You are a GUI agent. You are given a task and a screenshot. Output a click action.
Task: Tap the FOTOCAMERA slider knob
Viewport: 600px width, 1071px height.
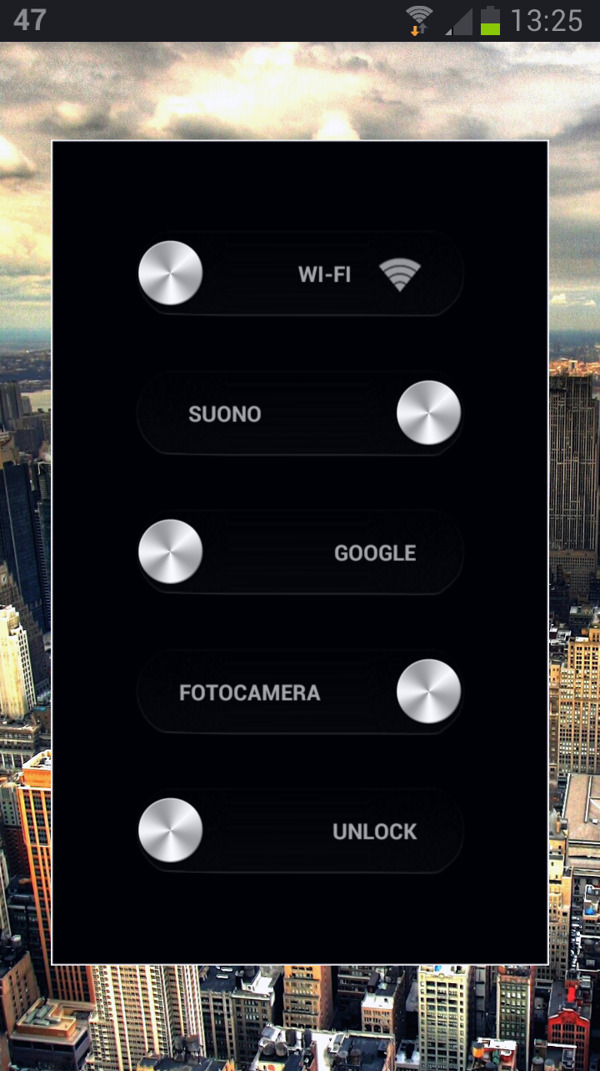click(428, 691)
